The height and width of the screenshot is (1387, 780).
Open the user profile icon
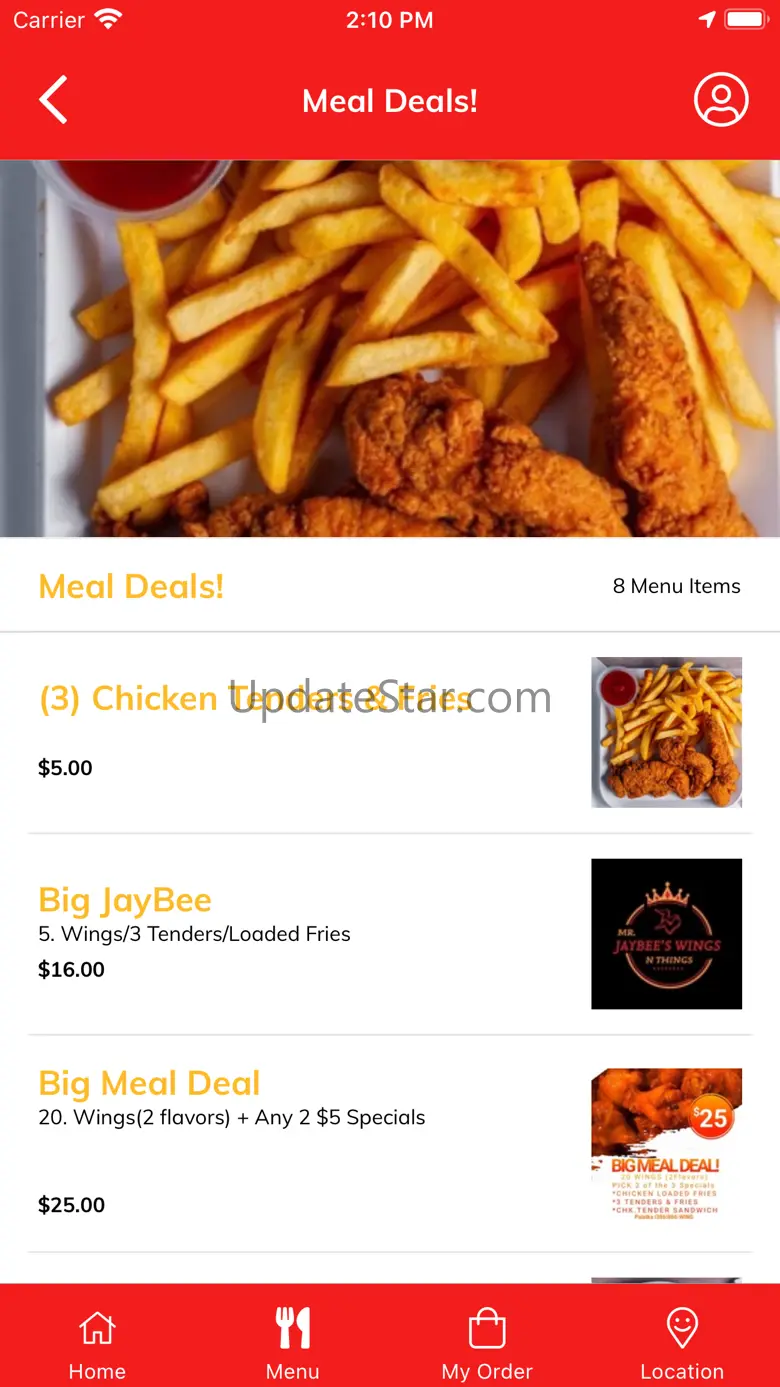coord(721,100)
